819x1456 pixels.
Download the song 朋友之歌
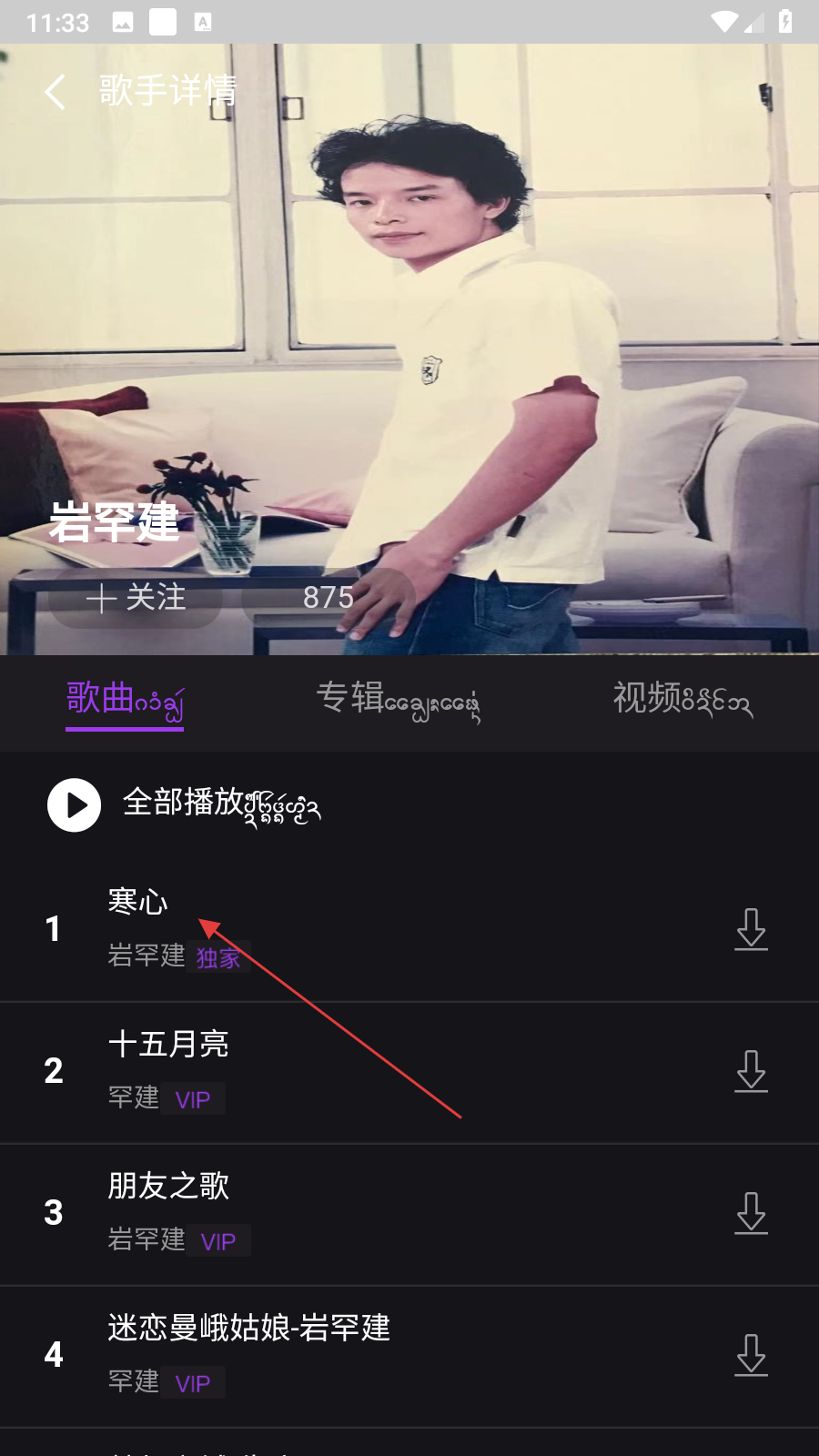tap(751, 1213)
